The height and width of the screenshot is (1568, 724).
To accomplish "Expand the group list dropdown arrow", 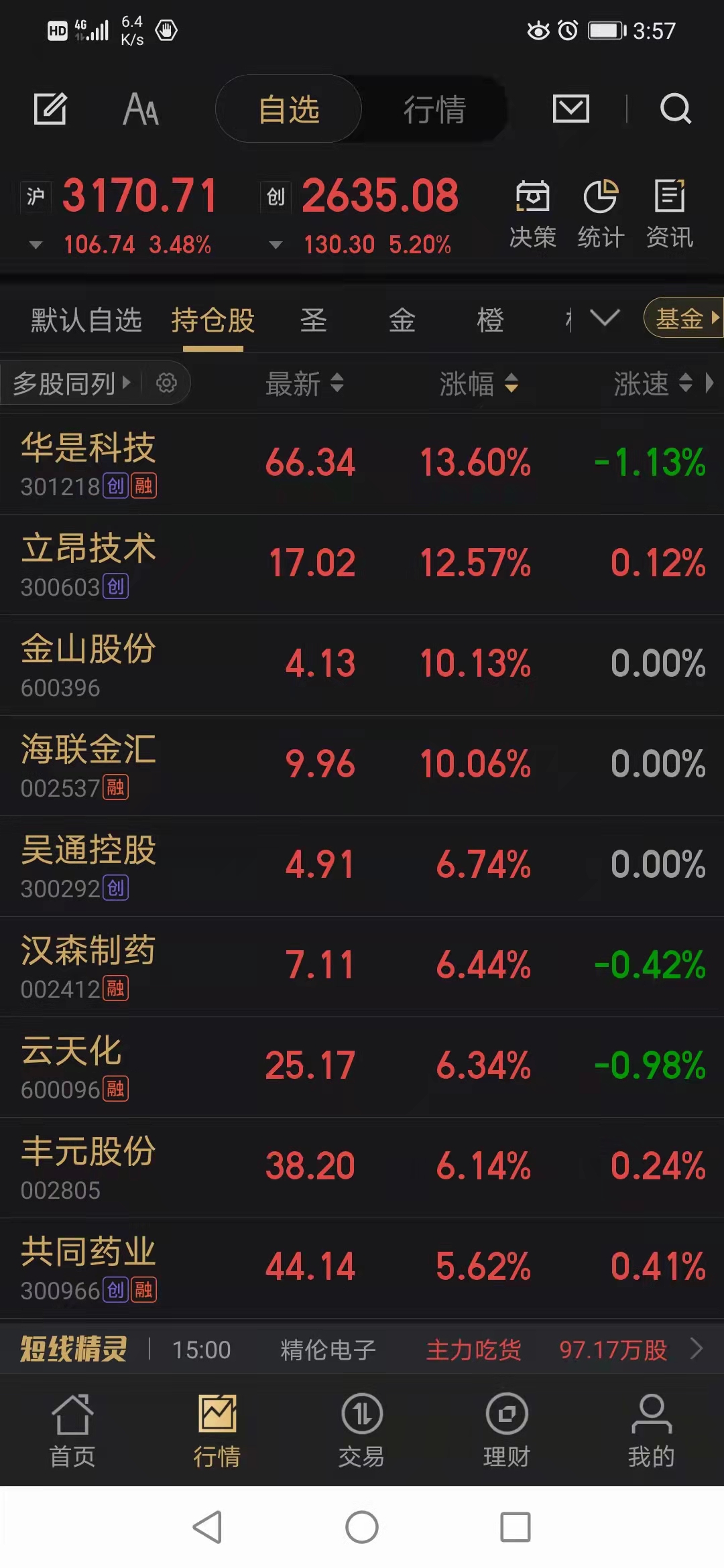I will 605,318.
